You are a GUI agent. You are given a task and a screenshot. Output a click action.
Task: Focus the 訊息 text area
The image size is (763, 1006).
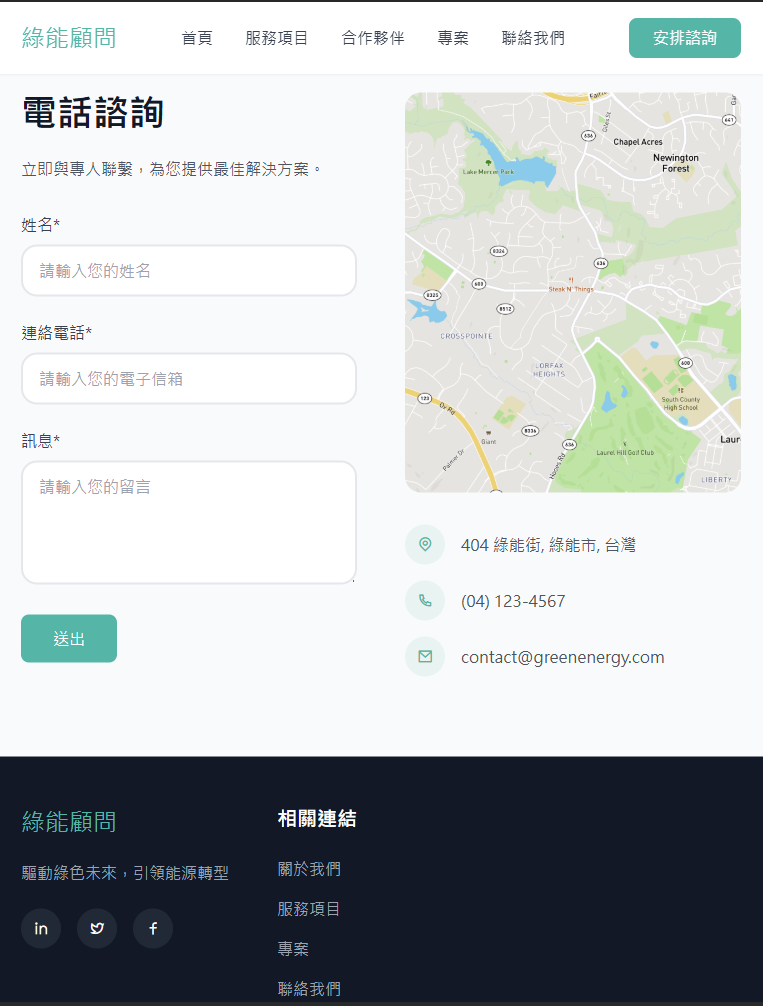point(189,522)
